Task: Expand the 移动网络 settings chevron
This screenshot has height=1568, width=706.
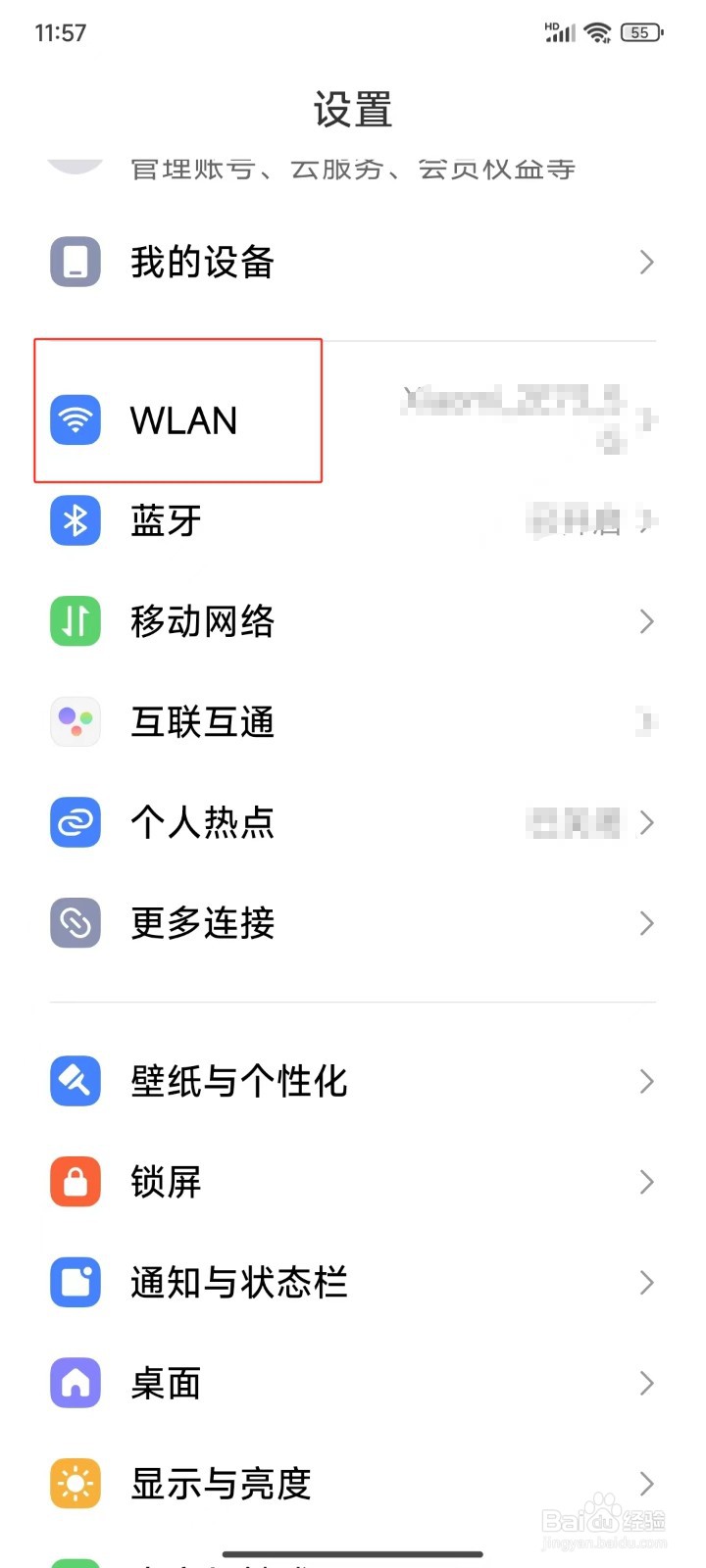Action: pyautogui.click(x=646, y=621)
